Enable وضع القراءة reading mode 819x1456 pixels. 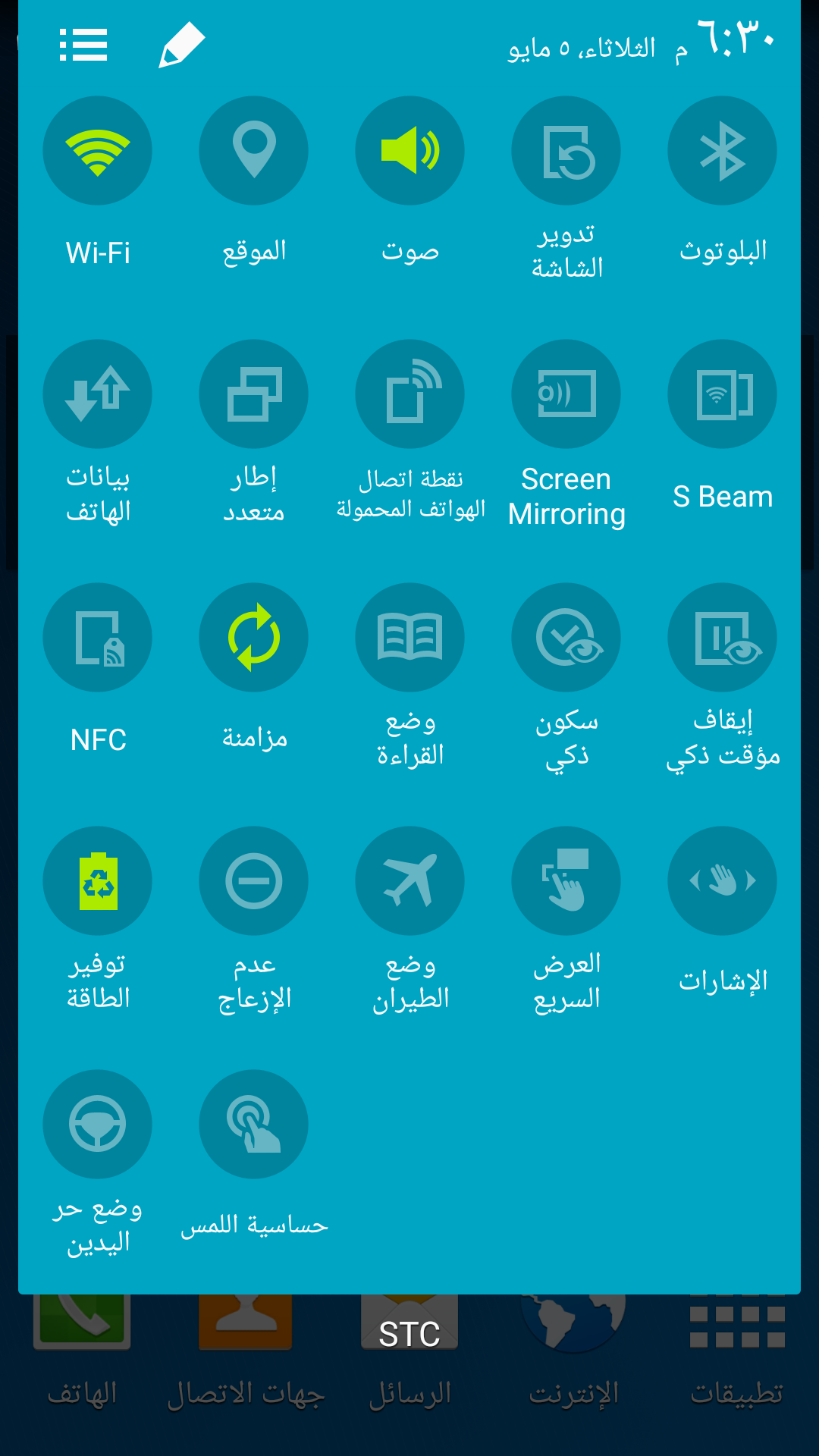pos(409,638)
